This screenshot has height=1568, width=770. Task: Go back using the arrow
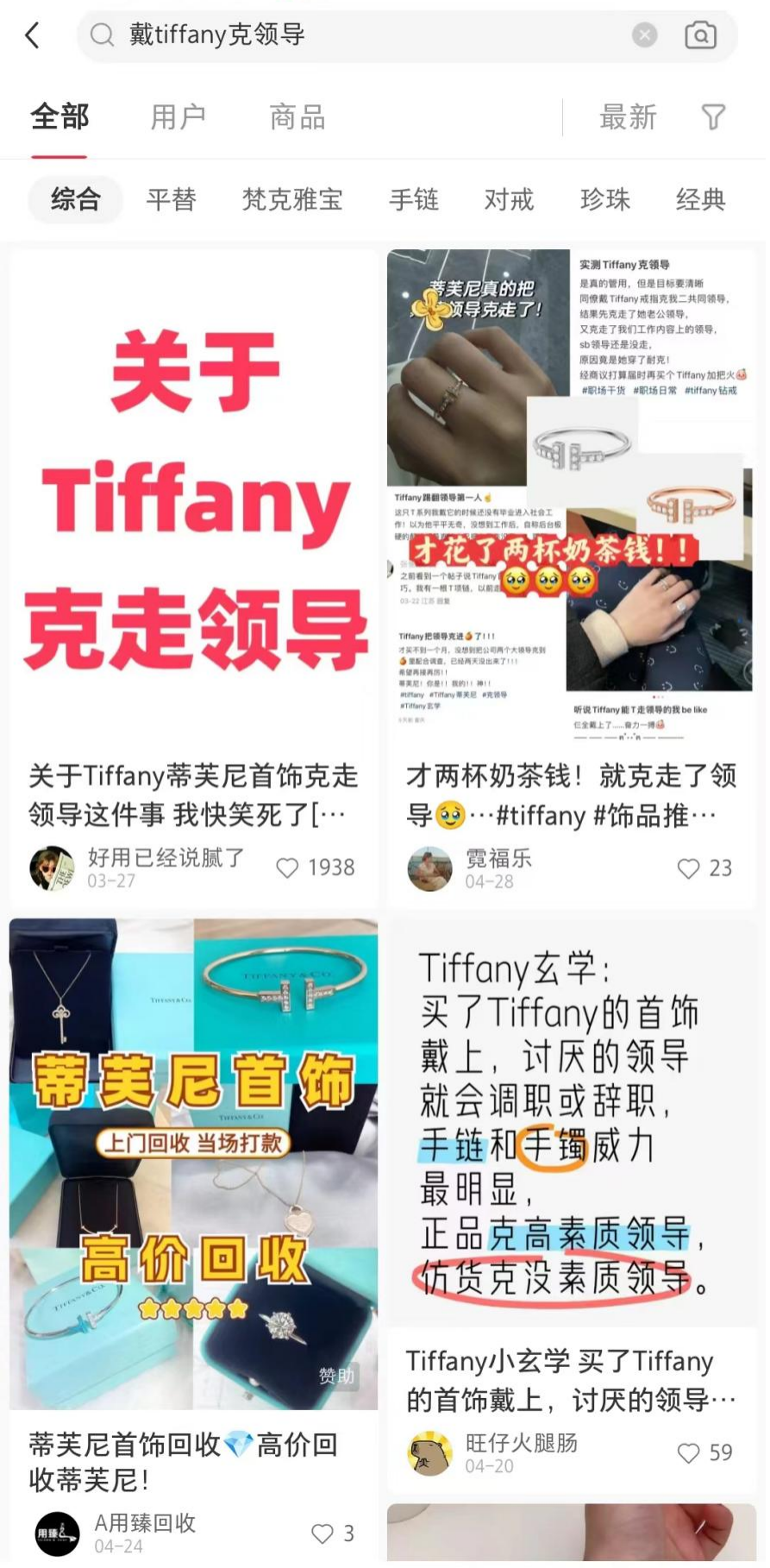[33, 35]
